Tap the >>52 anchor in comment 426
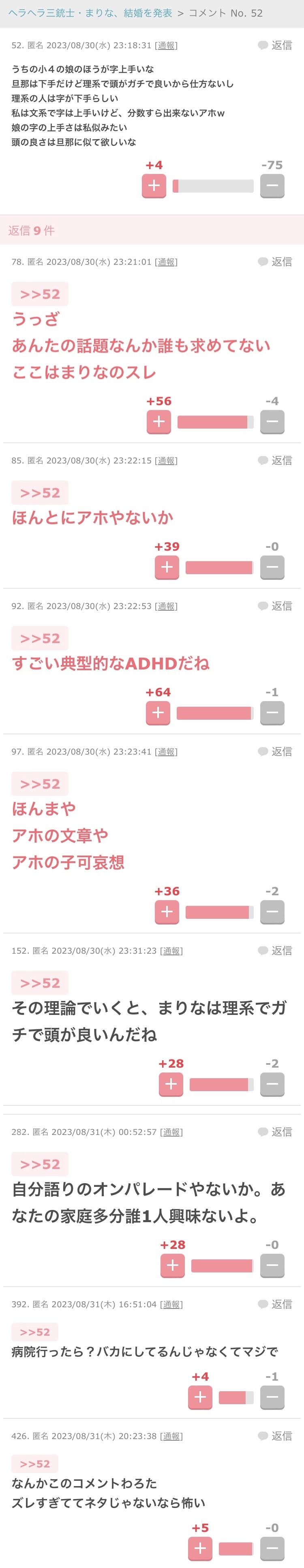Viewport: 304px width, 1568px height. (35, 1464)
